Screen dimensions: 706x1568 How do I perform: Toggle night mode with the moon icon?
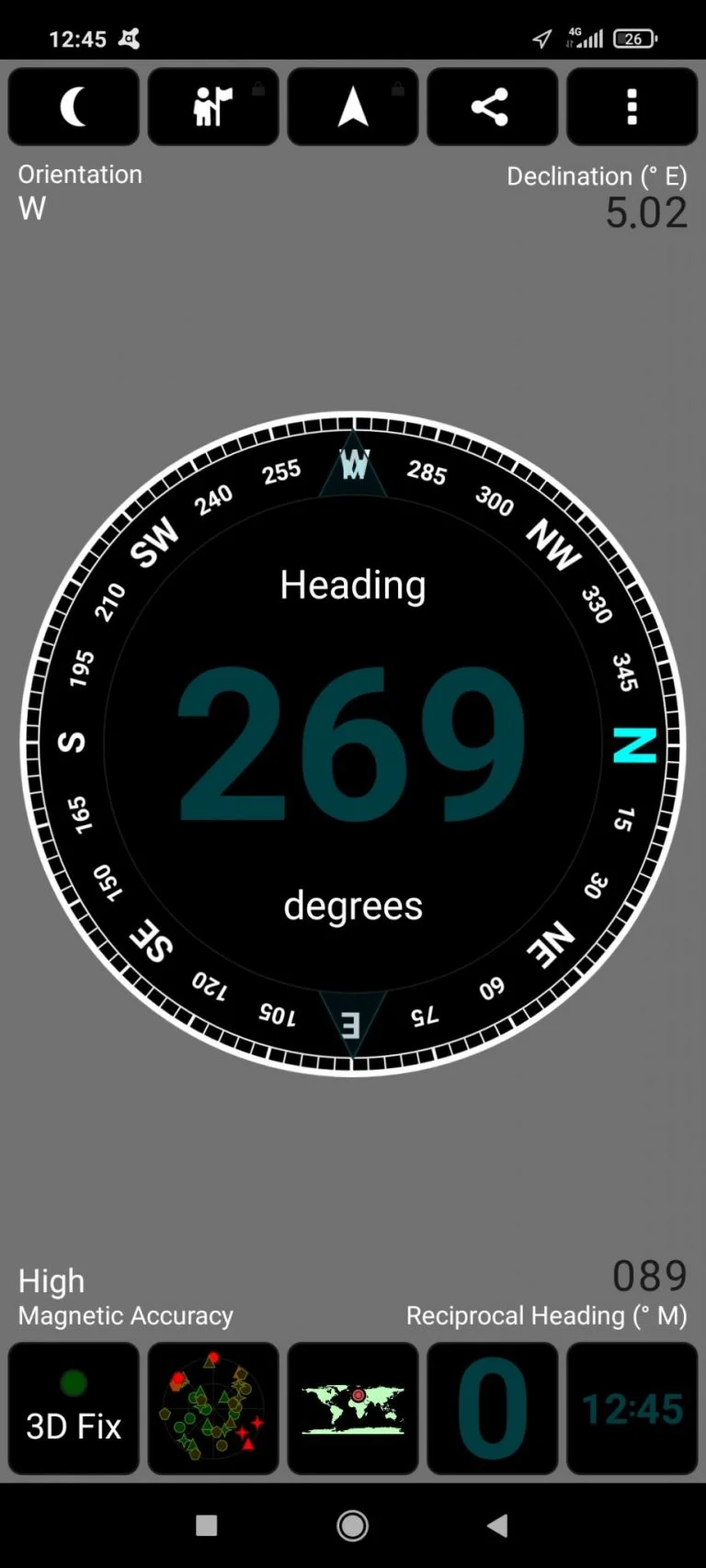74,107
